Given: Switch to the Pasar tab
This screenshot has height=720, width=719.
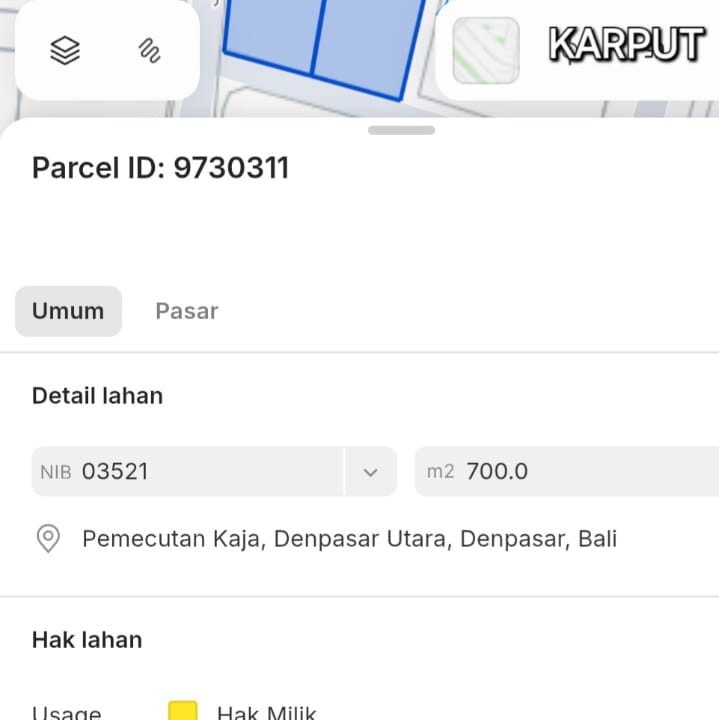Looking at the screenshot, I should (187, 311).
